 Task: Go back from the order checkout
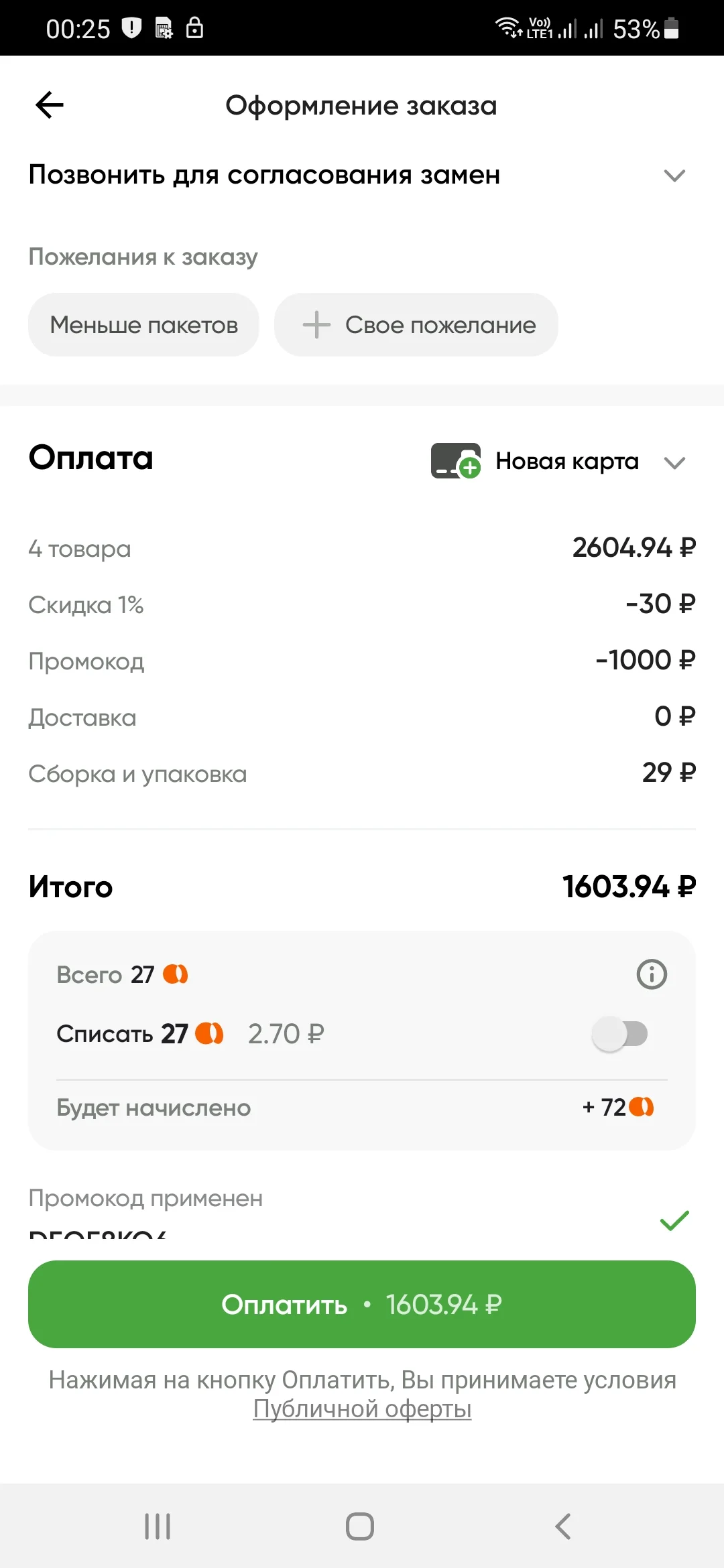[x=50, y=105]
